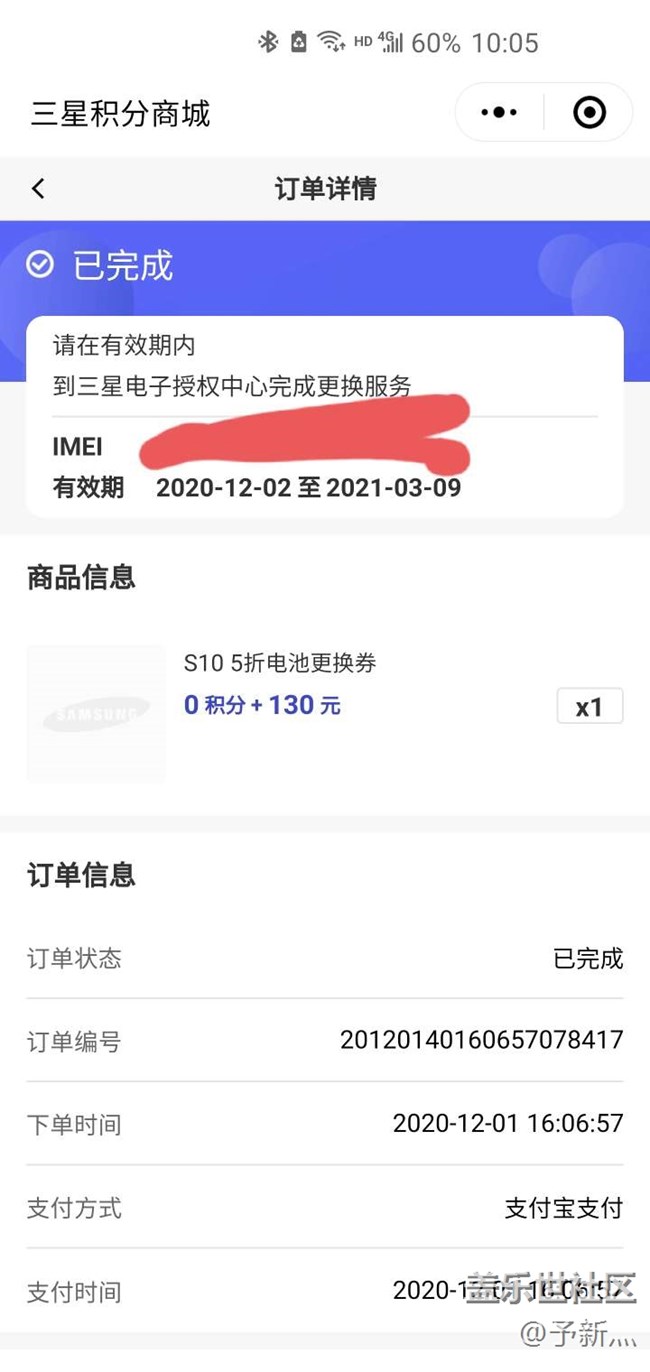Go back from the 订单详情 page

[38, 188]
